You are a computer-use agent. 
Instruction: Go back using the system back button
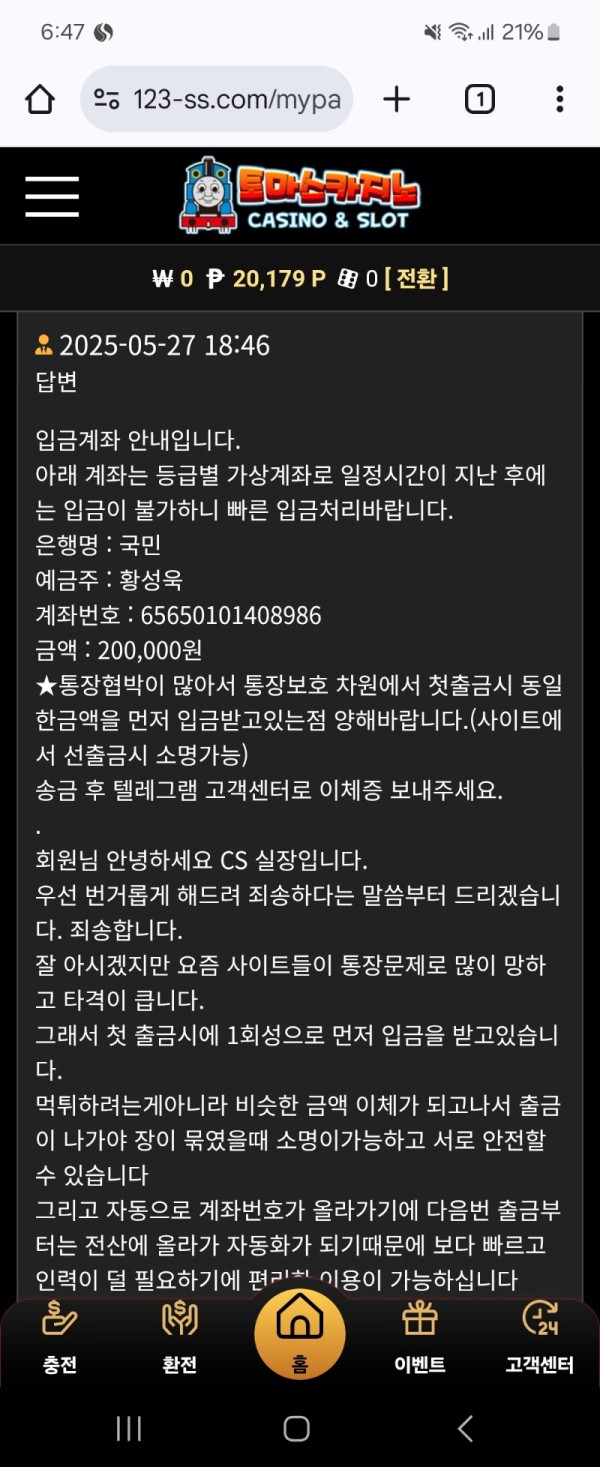coord(465,1429)
